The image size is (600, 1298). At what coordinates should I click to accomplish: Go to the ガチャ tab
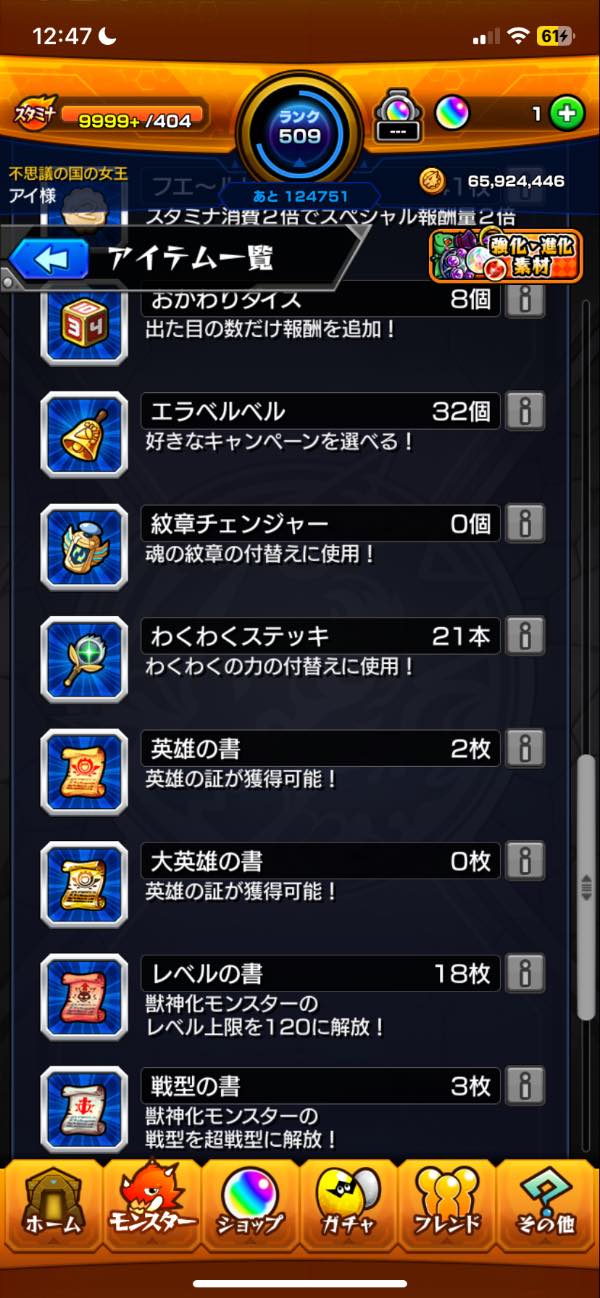(x=350, y=1210)
